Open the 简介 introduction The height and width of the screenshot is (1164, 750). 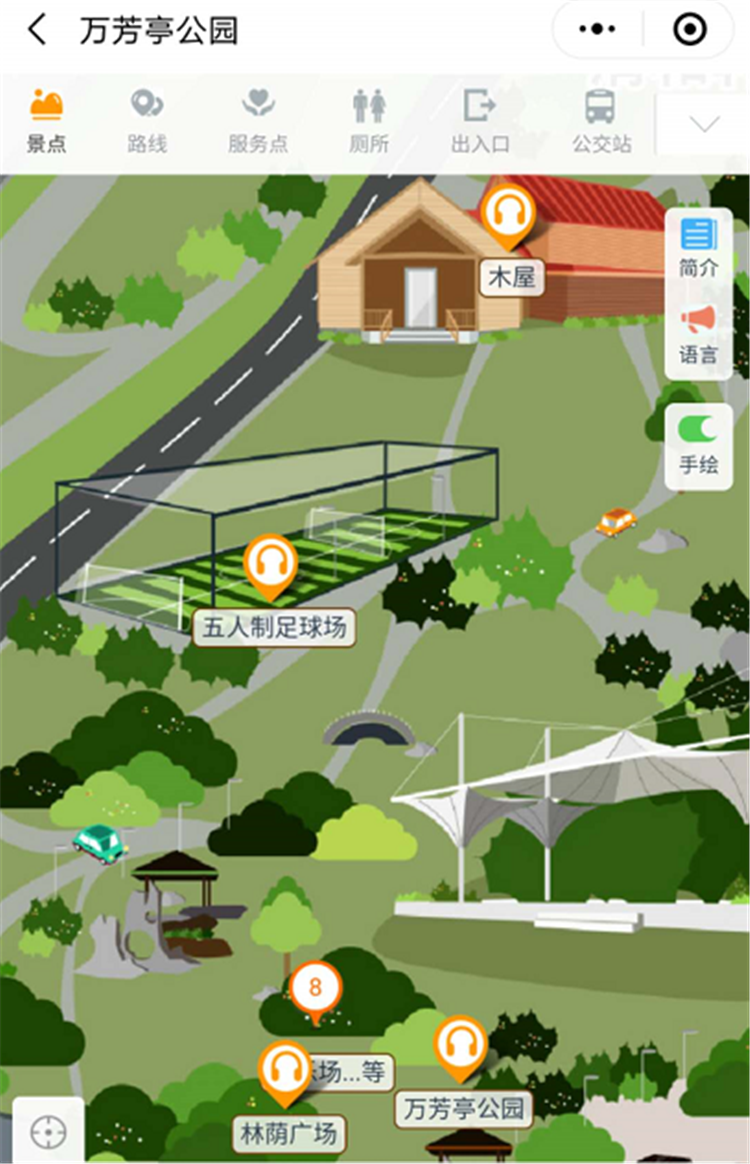pyautogui.click(x=698, y=248)
